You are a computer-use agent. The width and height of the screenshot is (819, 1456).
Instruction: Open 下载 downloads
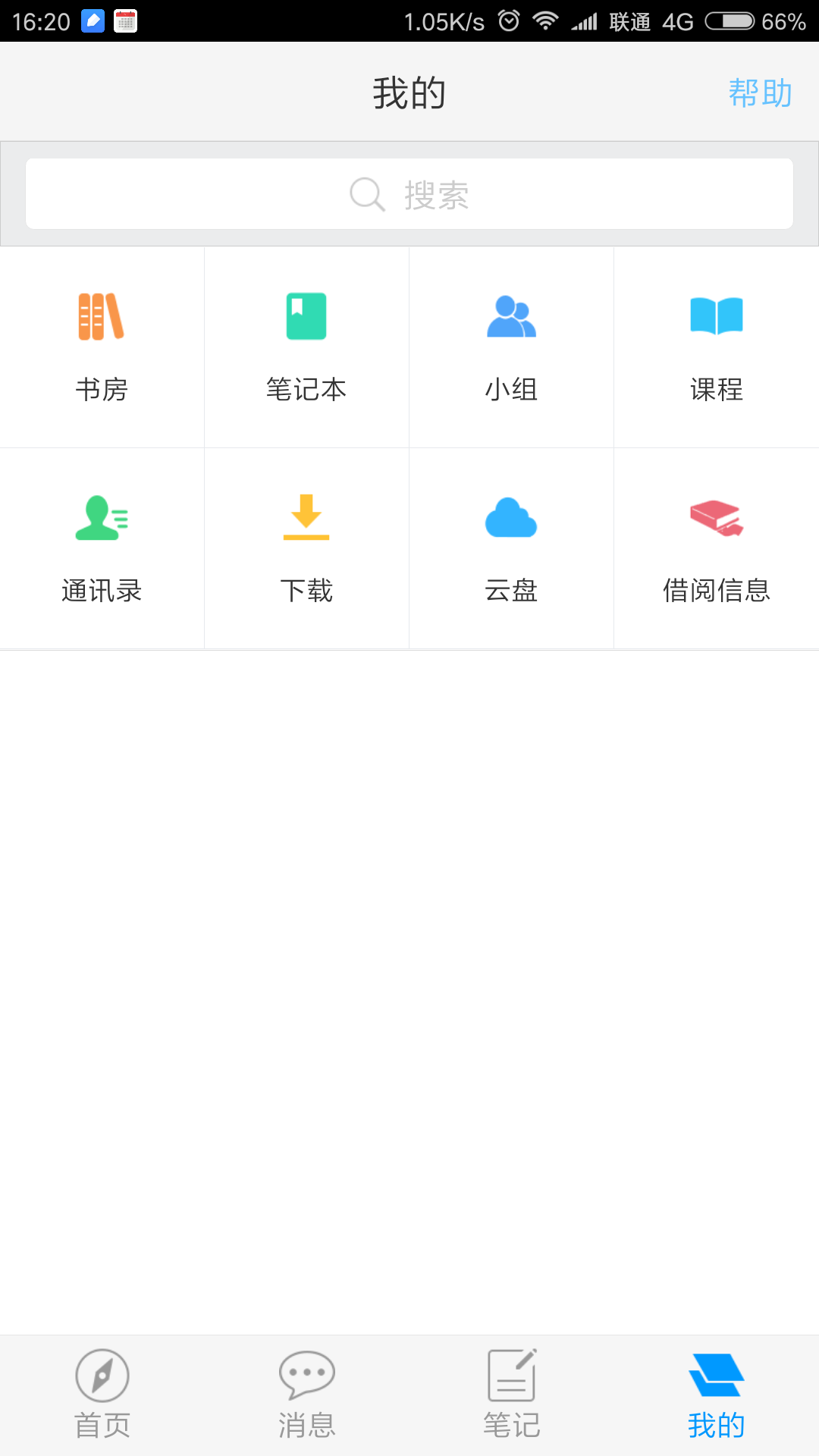tap(307, 548)
